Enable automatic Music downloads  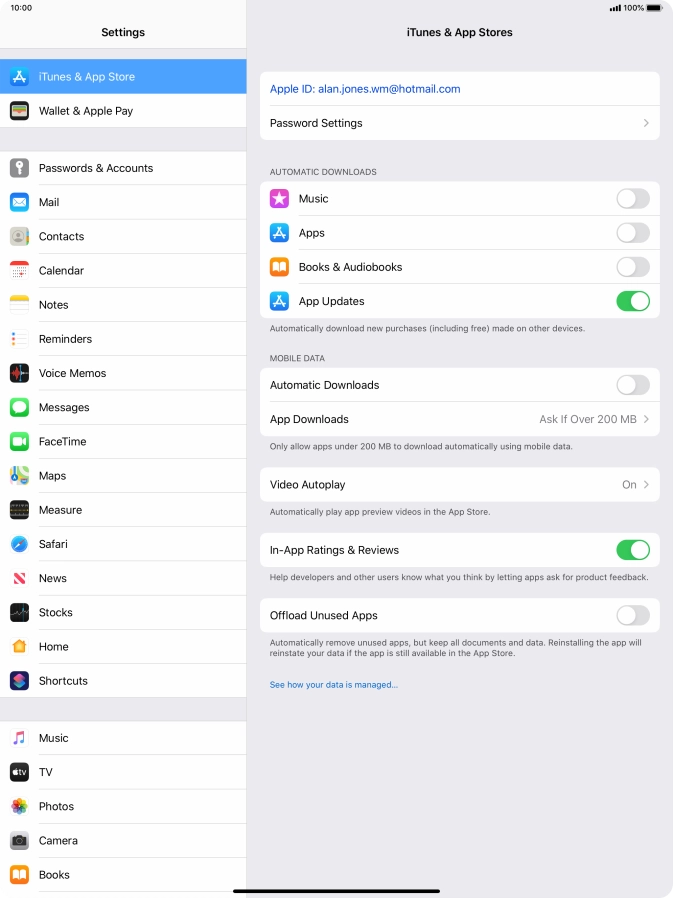[x=632, y=199]
